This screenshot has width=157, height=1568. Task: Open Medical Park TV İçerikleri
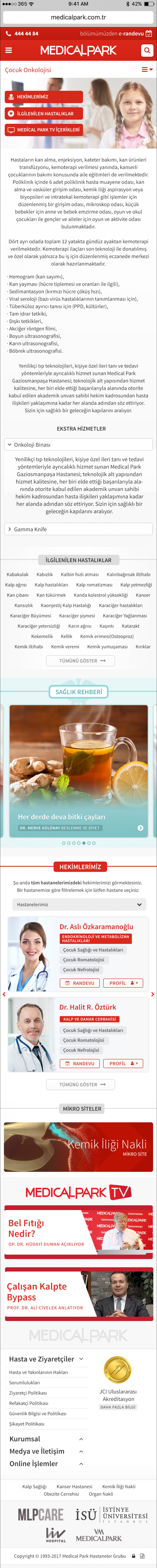(x=43, y=130)
